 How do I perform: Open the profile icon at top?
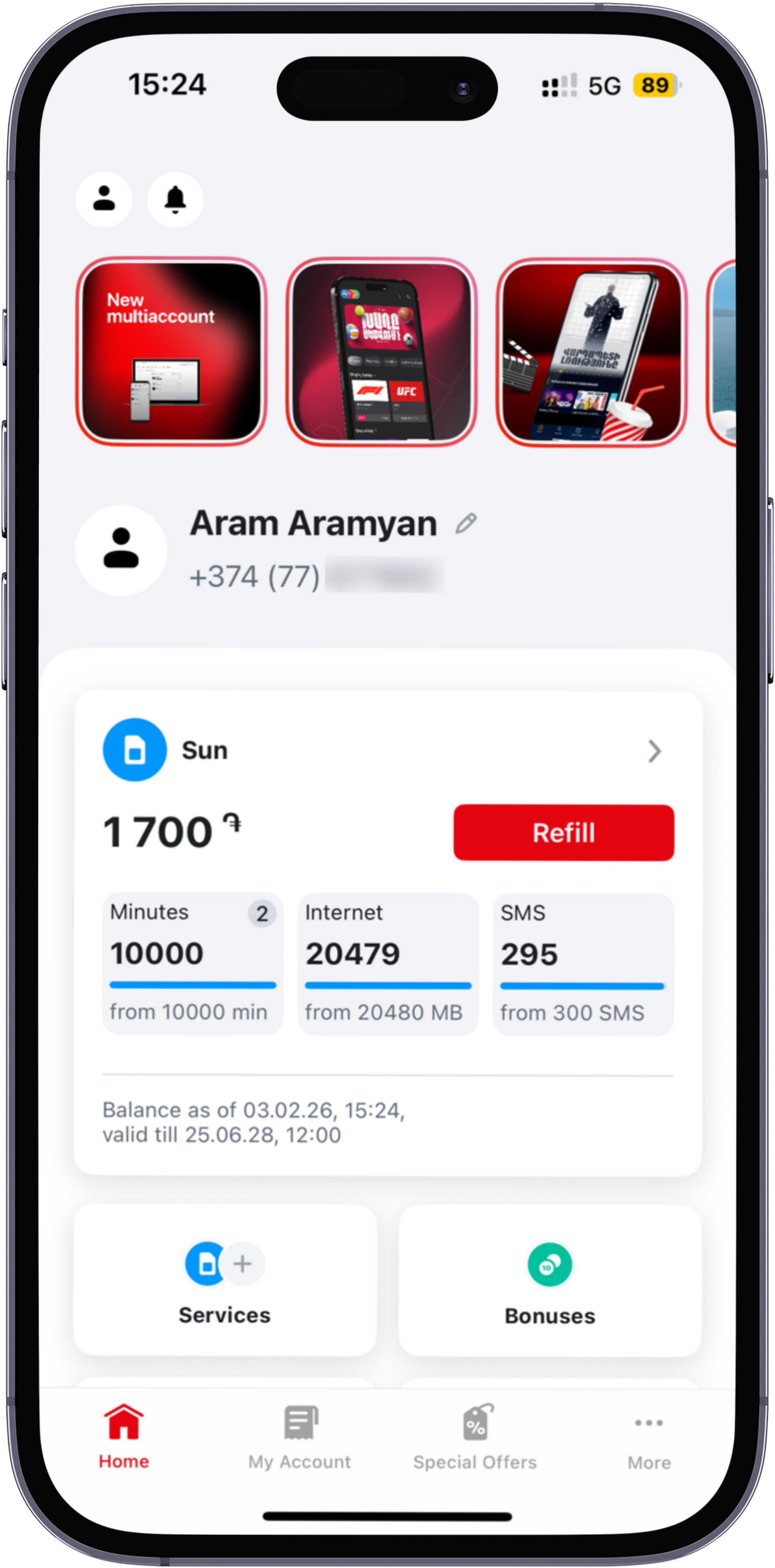[x=104, y=199]
